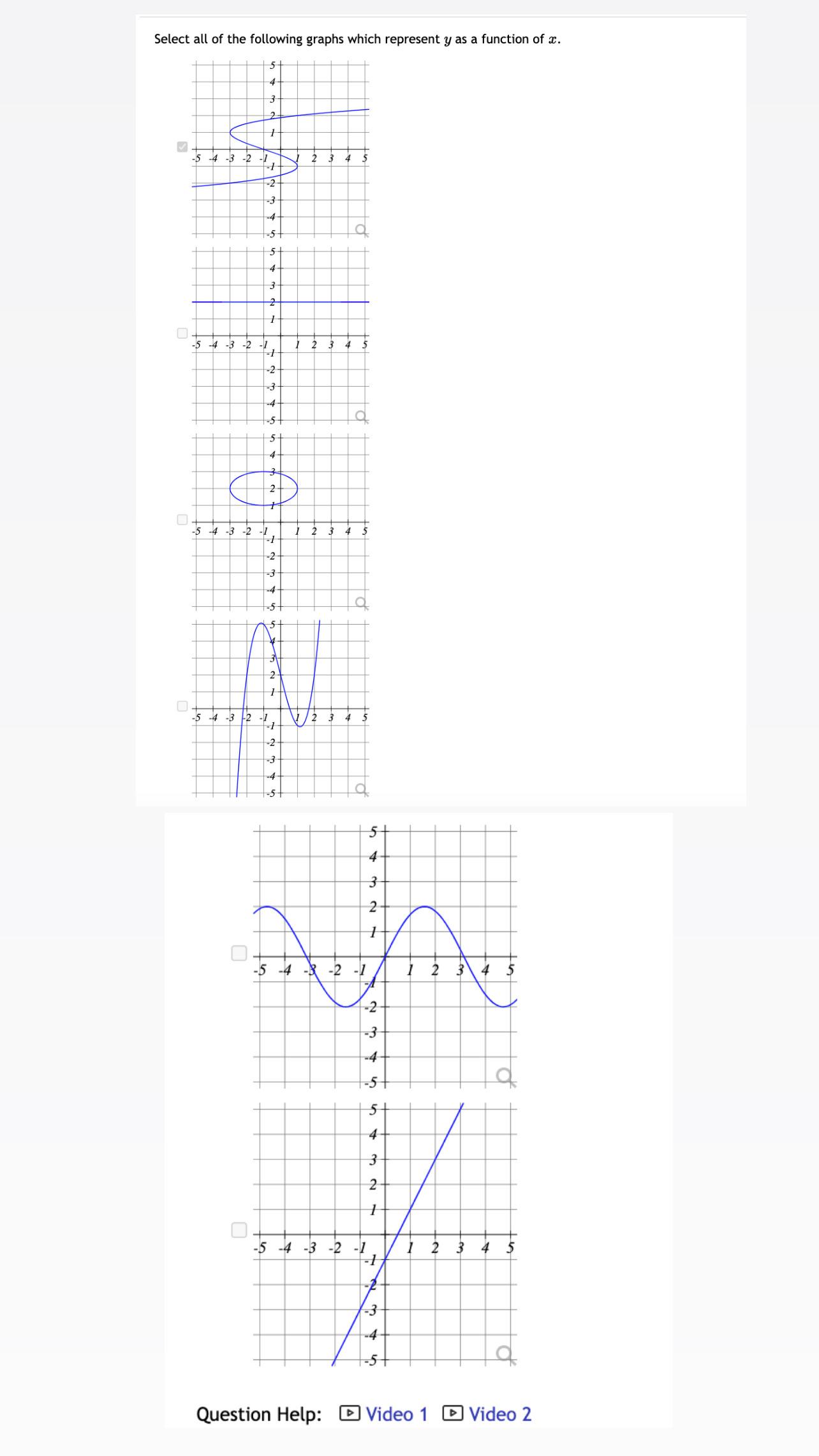This screenshot has height=1456, width=819.
Task: Enlarge the S-shaped curve graph with its magnifier
Action: [x=362, y=230]
